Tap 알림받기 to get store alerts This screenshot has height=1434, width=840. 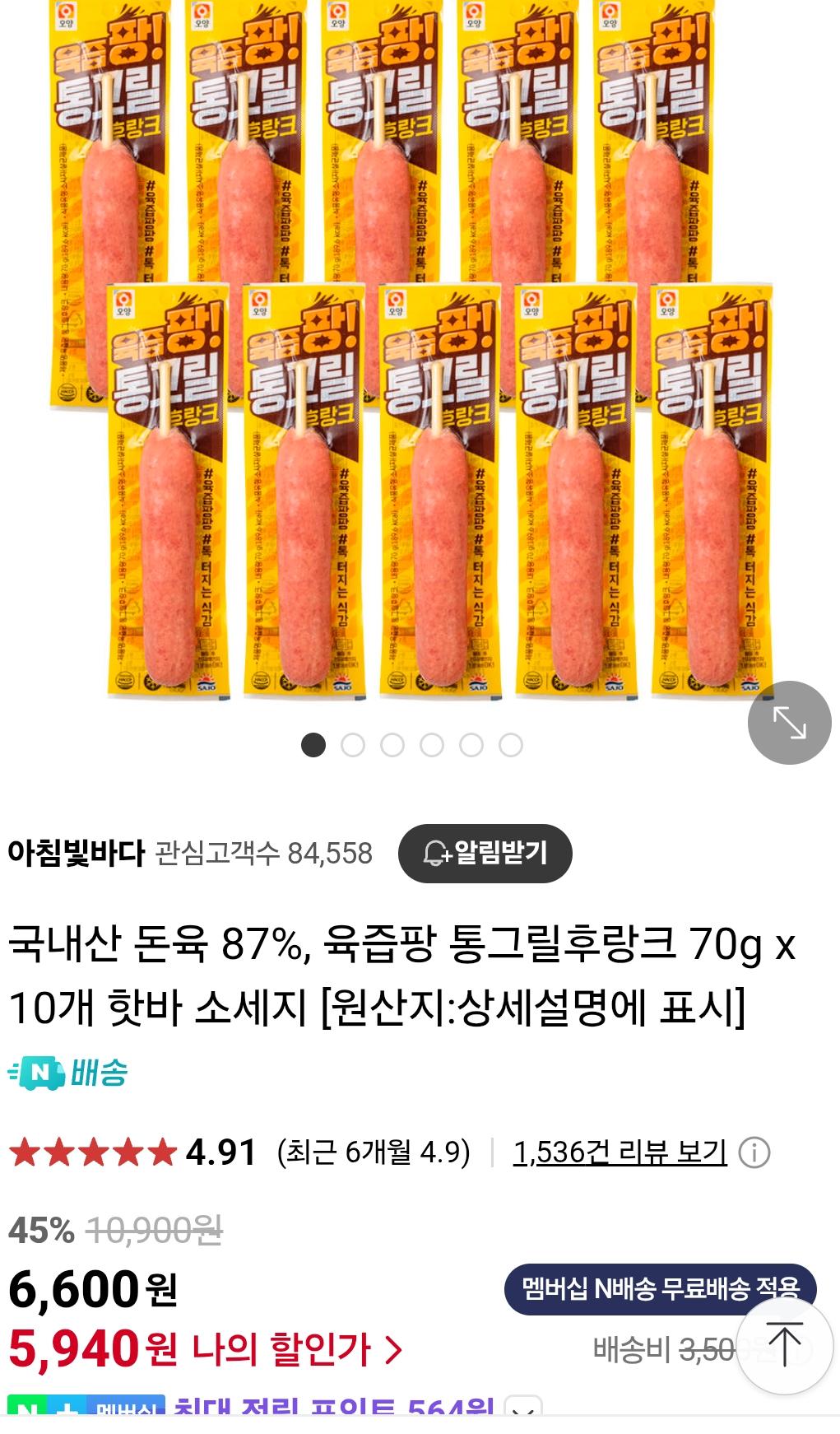485,853
